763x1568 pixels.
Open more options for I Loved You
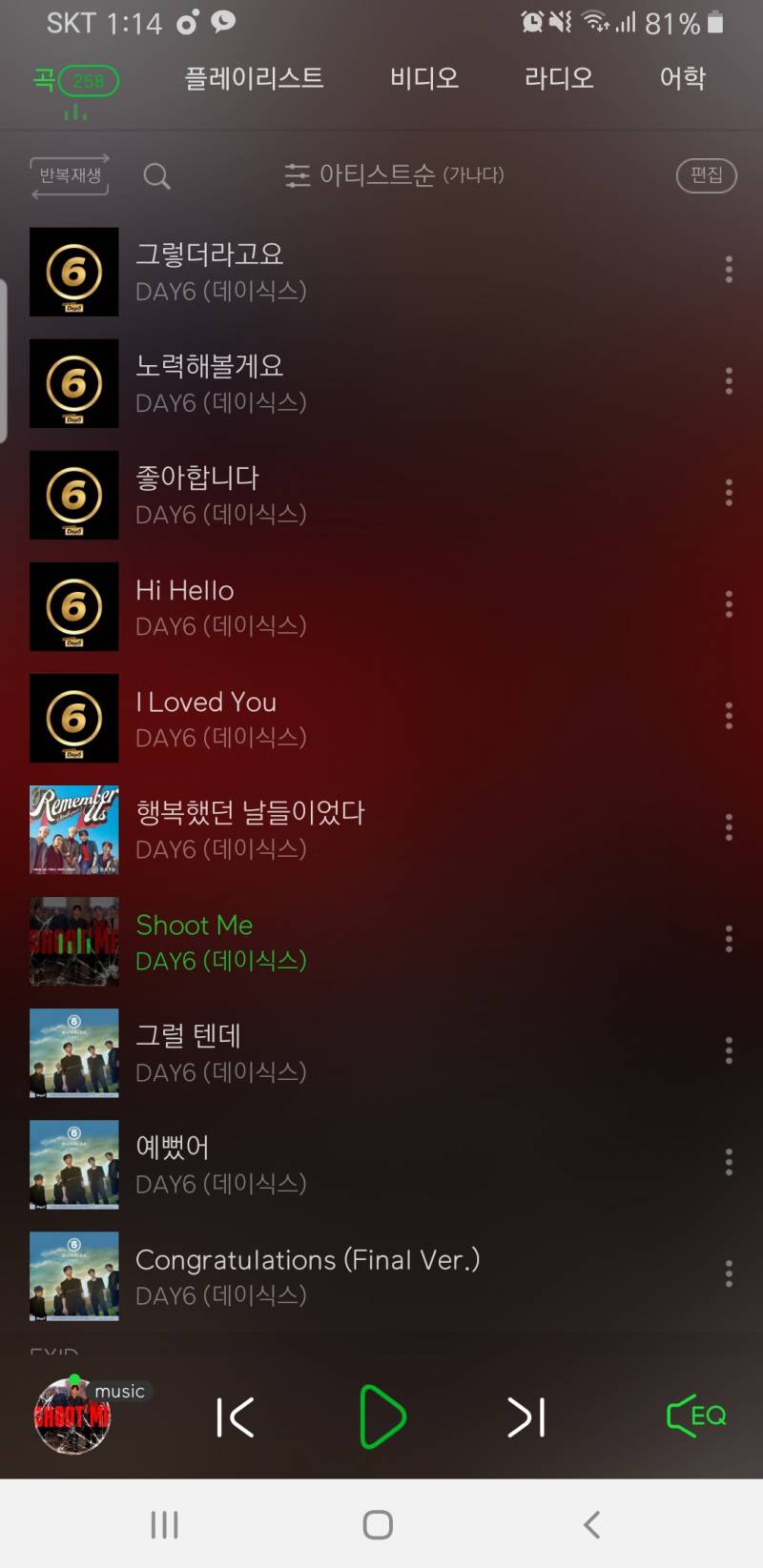pyautogui.click(x=729, y=716)
